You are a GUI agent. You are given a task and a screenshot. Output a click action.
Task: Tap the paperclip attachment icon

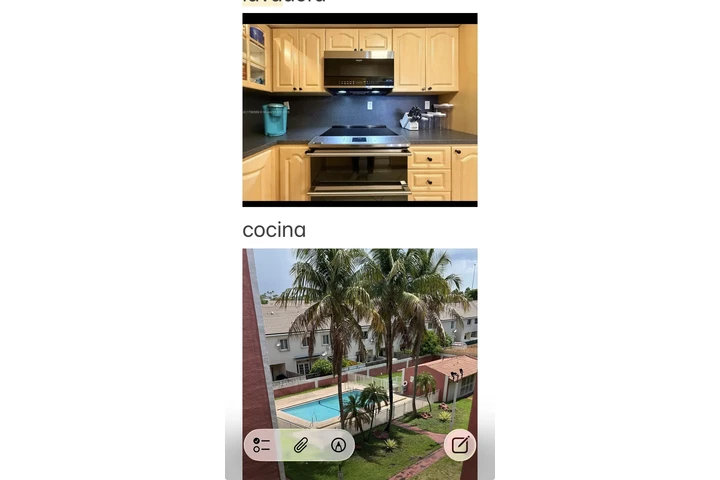(x=300, y=445)
